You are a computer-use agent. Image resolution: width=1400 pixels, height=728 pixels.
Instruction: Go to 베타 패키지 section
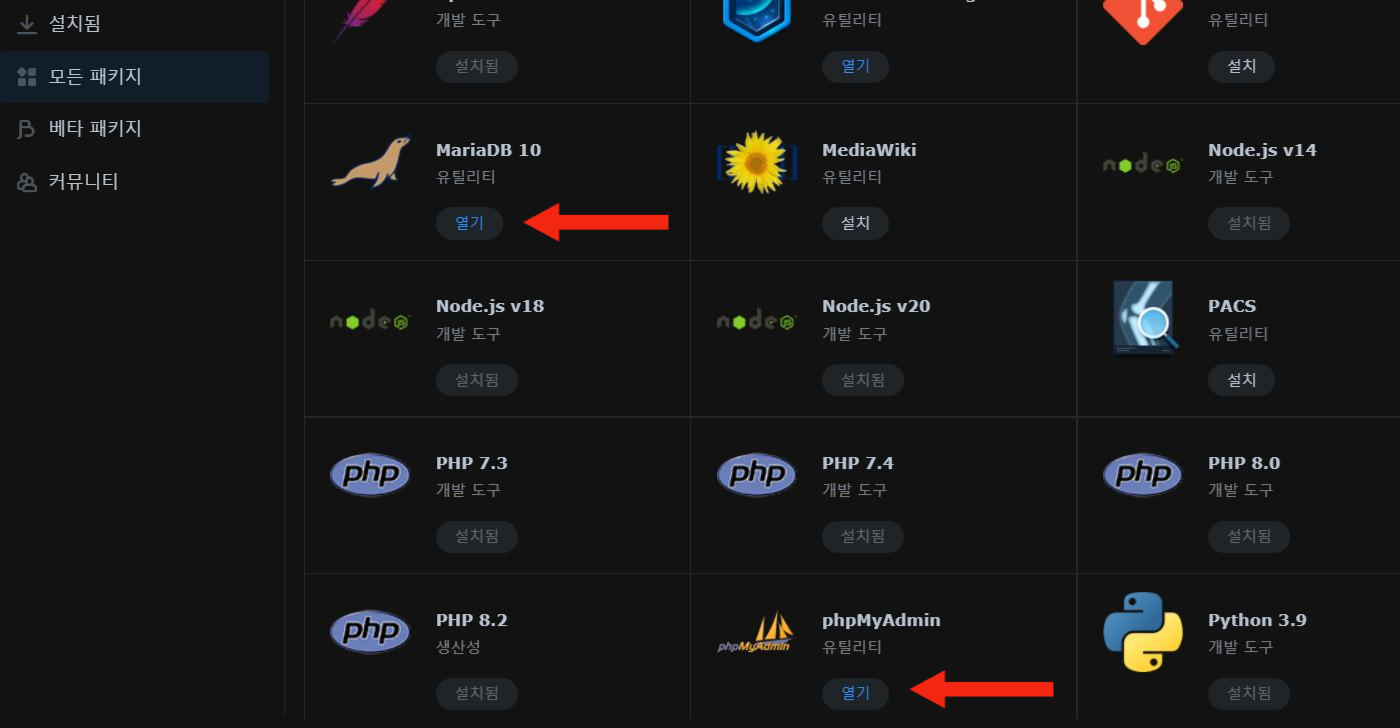point(95,129)
